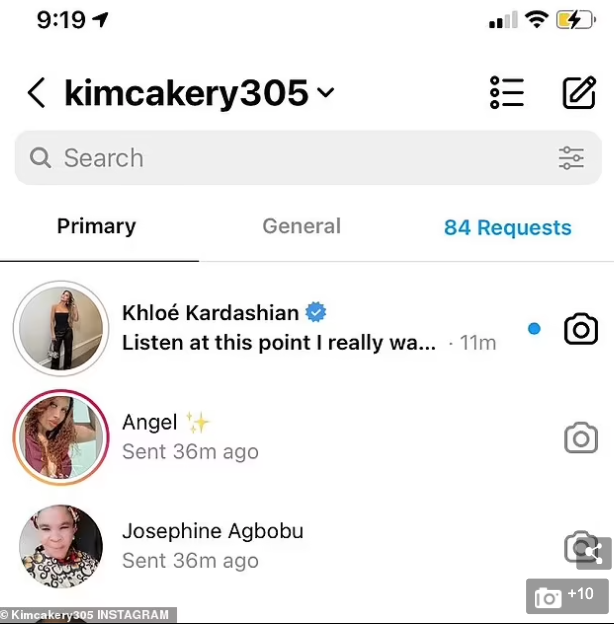The image size is (614, 624).
Task: Open the chat with Khloé Kardashian
Action: (300, 328)
